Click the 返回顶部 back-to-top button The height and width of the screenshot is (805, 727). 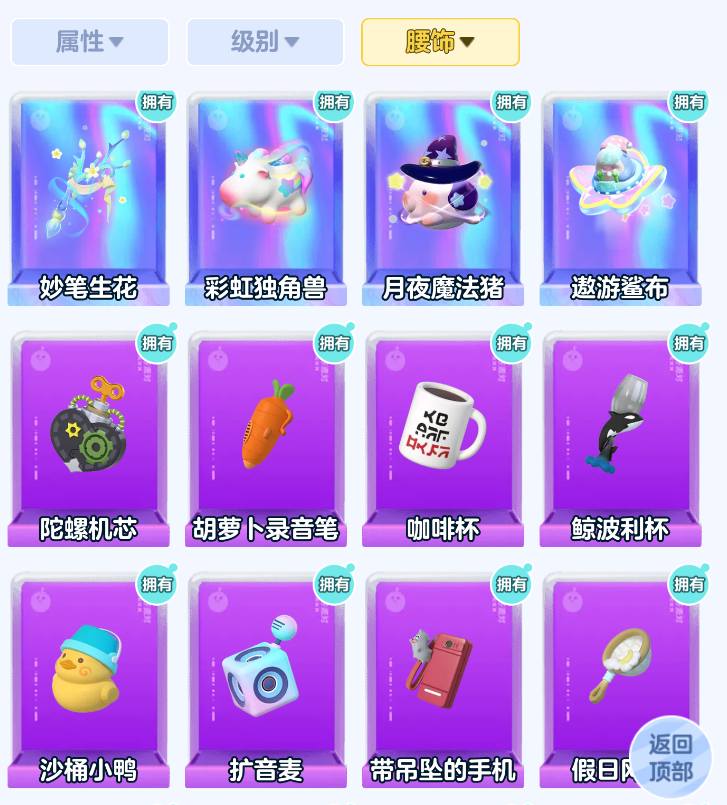pos(671,754)
